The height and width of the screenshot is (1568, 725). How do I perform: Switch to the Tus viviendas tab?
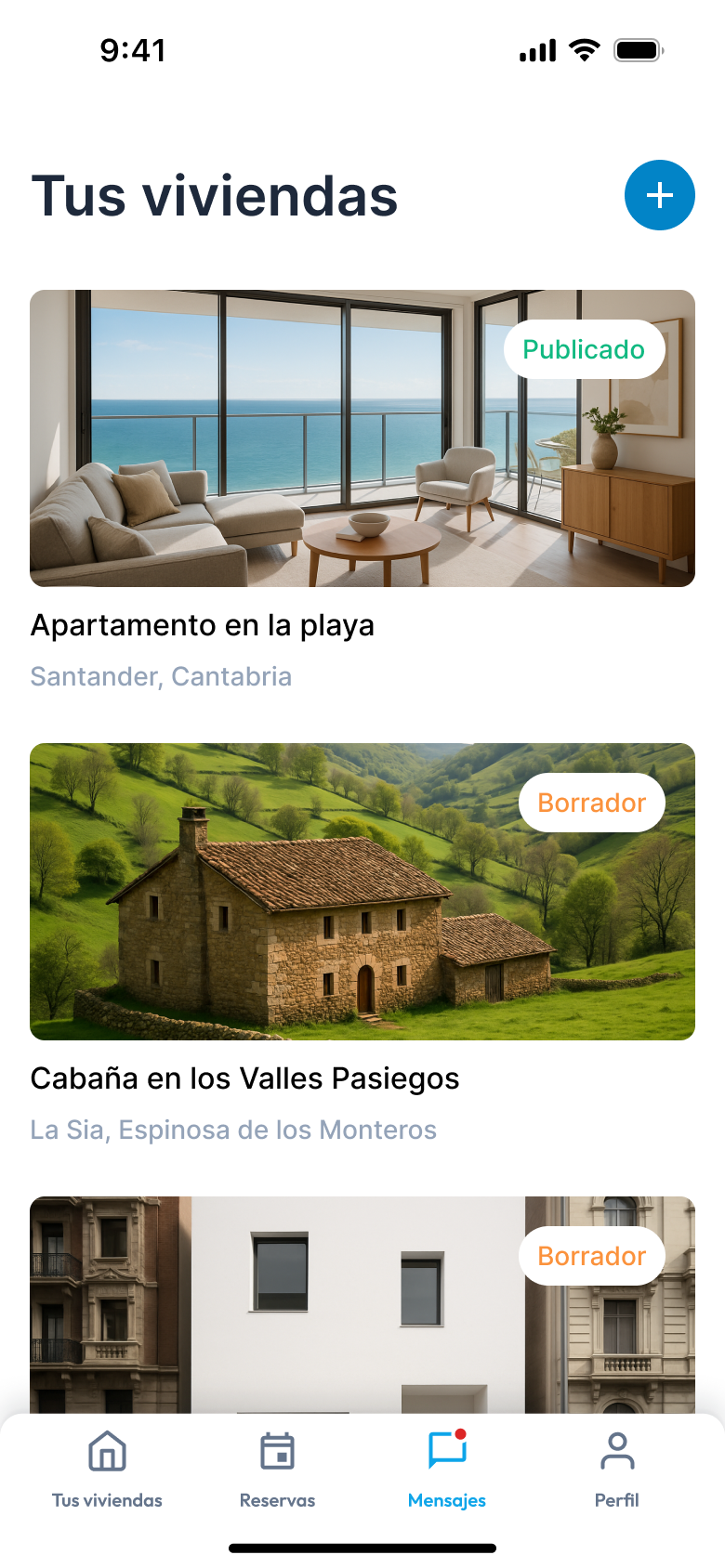tap(107, 1470)
